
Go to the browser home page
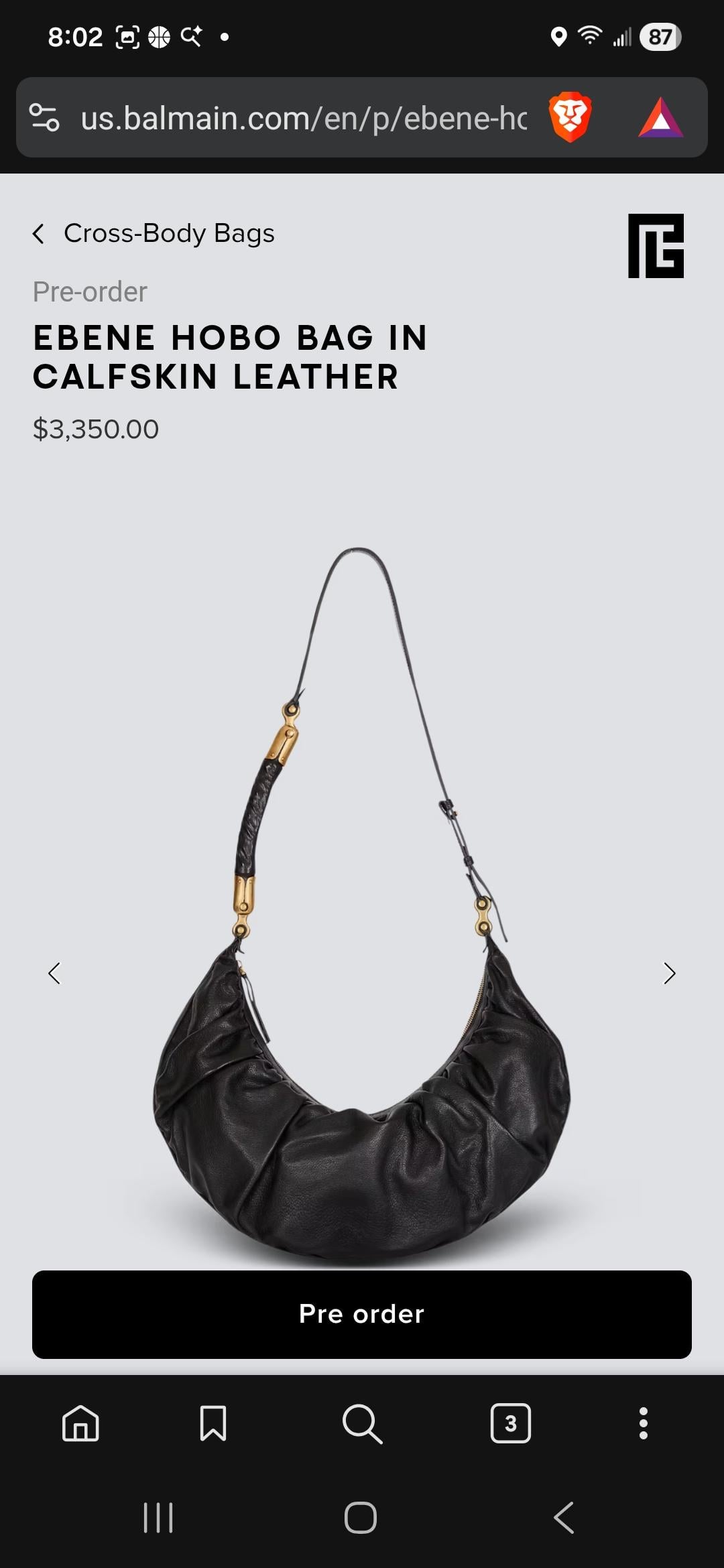(x=80, y=1423)
